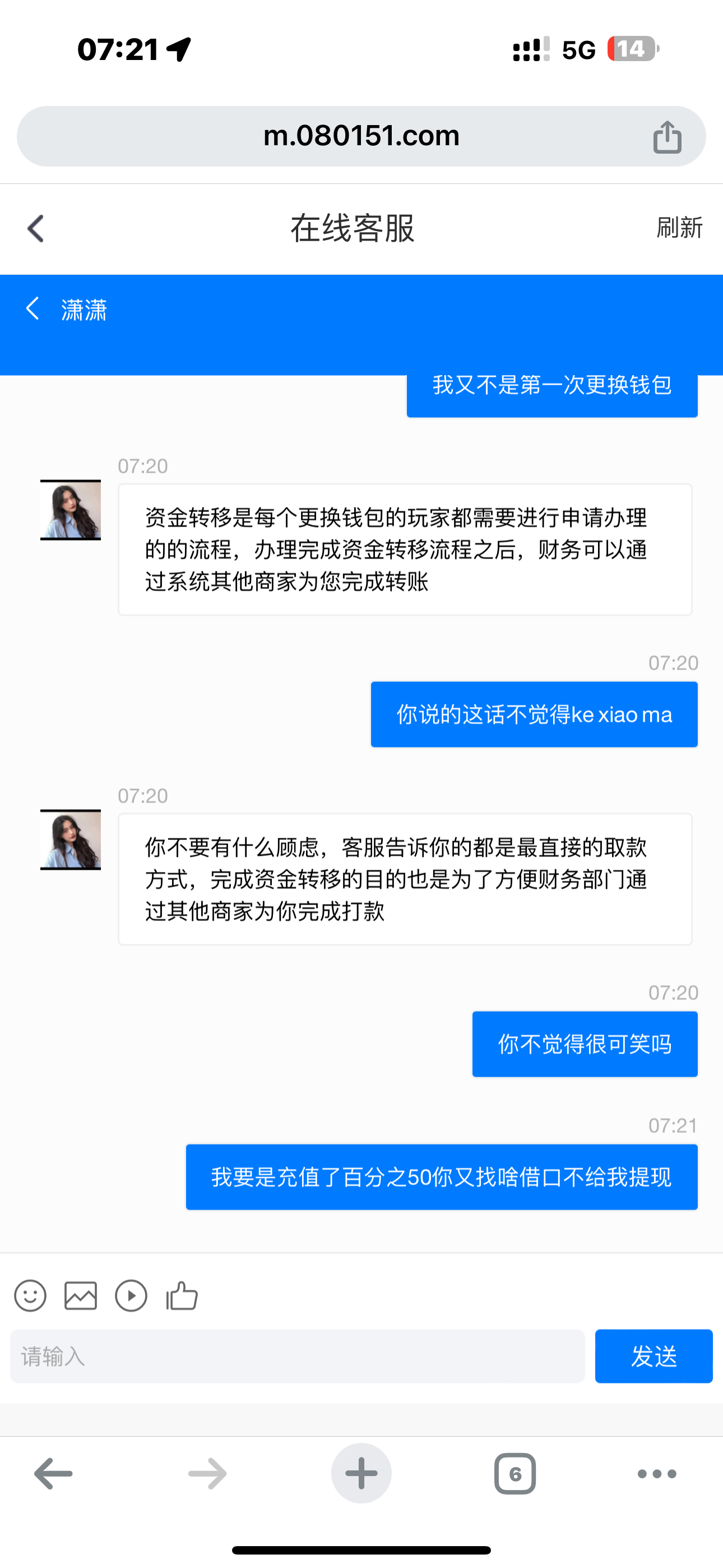The height and width of the screenshot is (1568, 723).
Task: Tap the video attachment icon
Action: coord(130,1296)
